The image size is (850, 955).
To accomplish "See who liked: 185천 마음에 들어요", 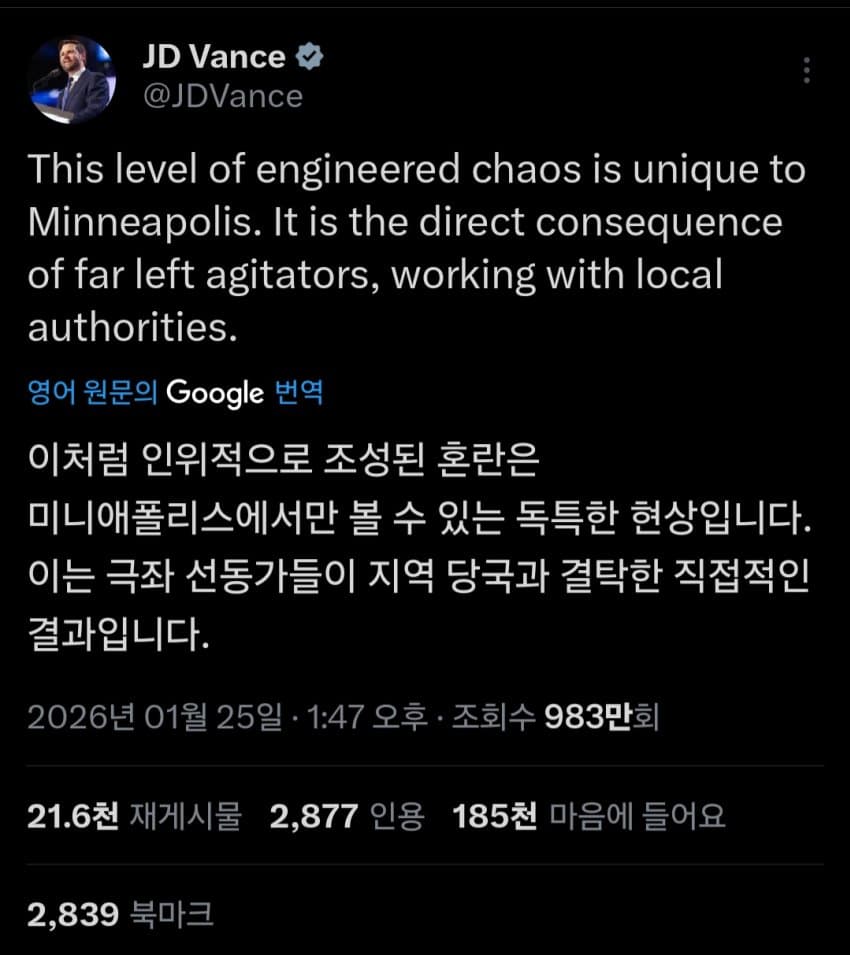I will tap(589, 817).
